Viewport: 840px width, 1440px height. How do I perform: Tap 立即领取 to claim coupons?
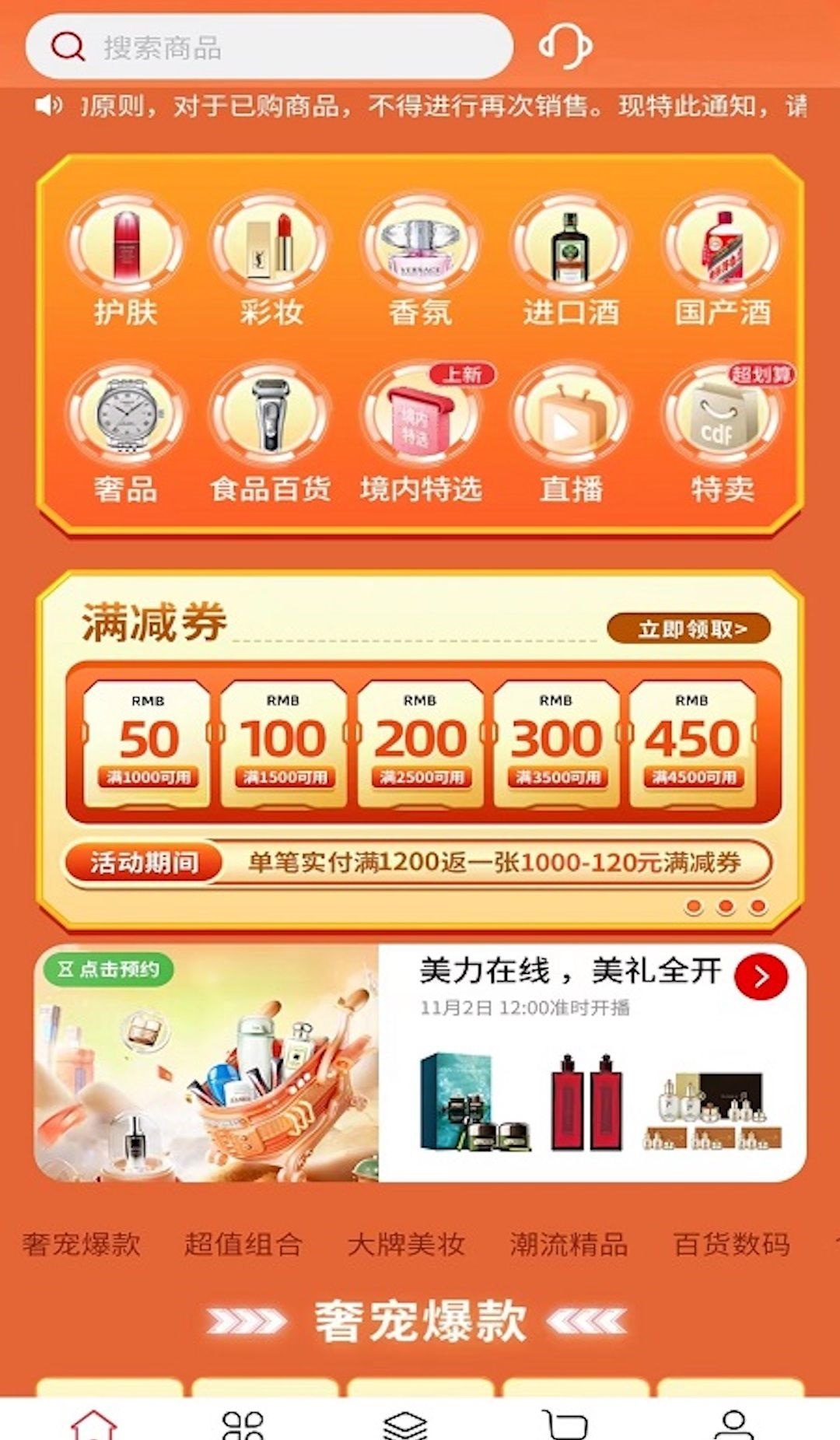(689, 629)
